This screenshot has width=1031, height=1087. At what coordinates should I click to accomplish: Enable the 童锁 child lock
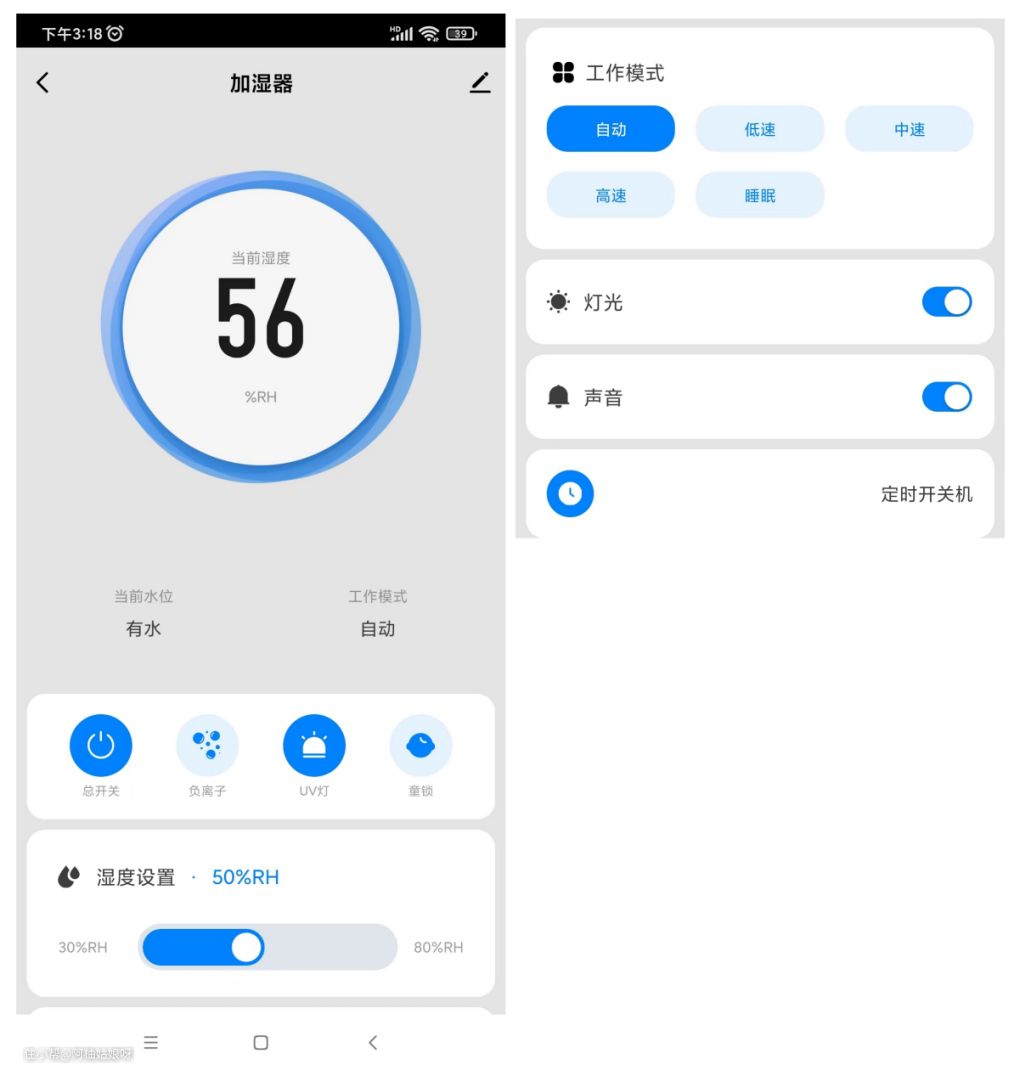click(420, 746)
